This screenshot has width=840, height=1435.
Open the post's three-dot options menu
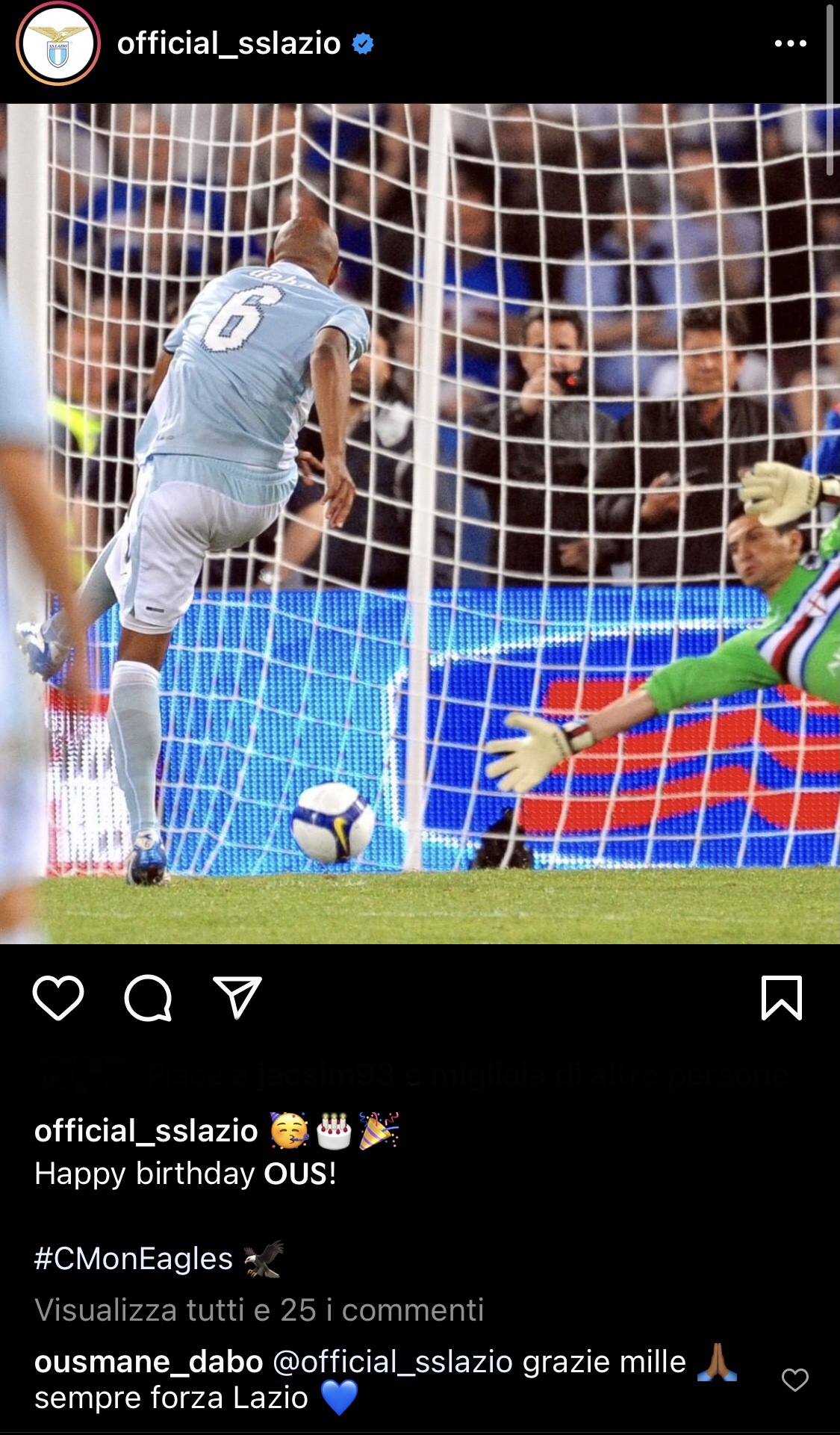pyautogui.click(x=790, y=43)
